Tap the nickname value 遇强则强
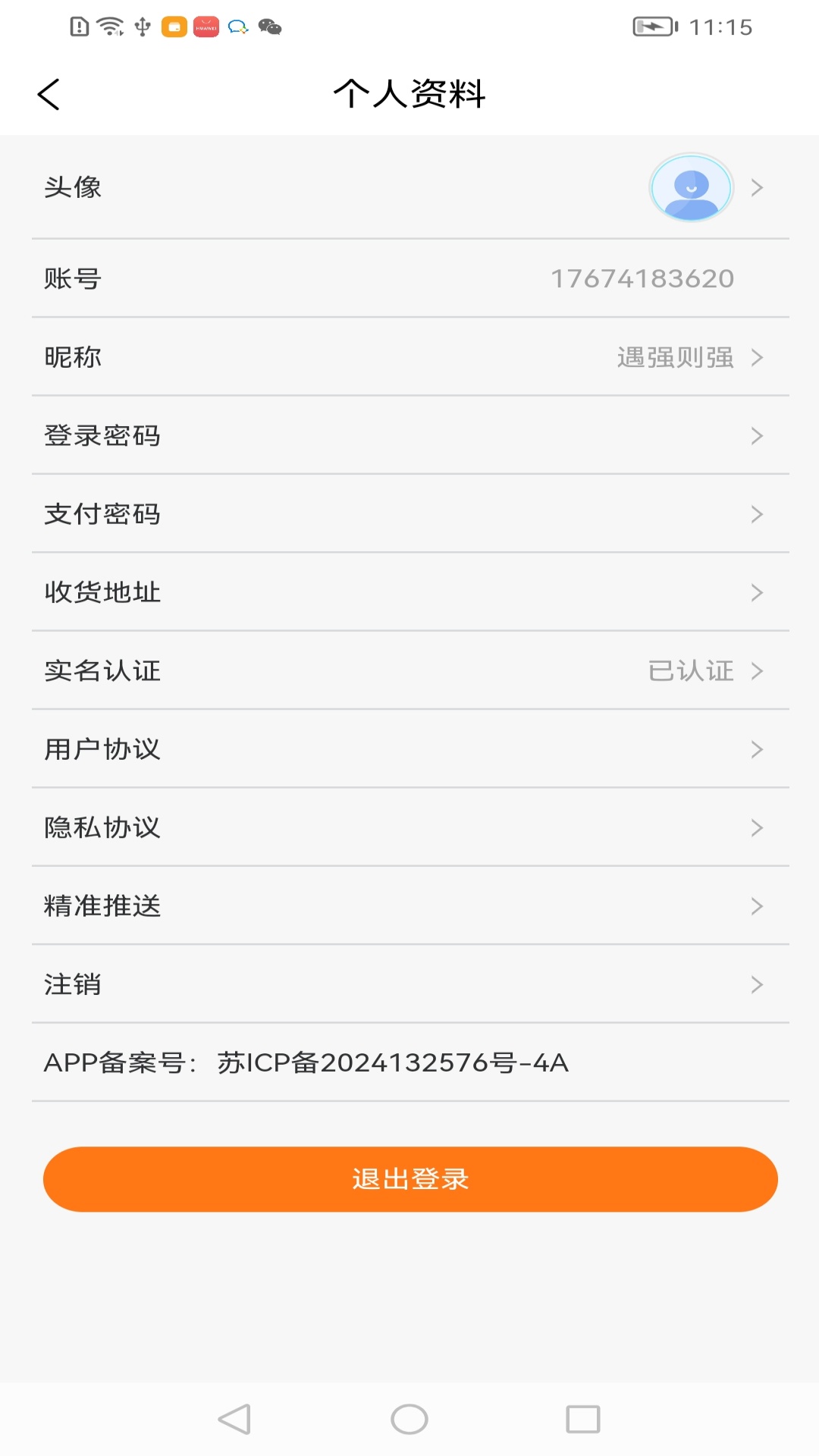Screen dimensions: 819x1456 (x=674, y=358)
